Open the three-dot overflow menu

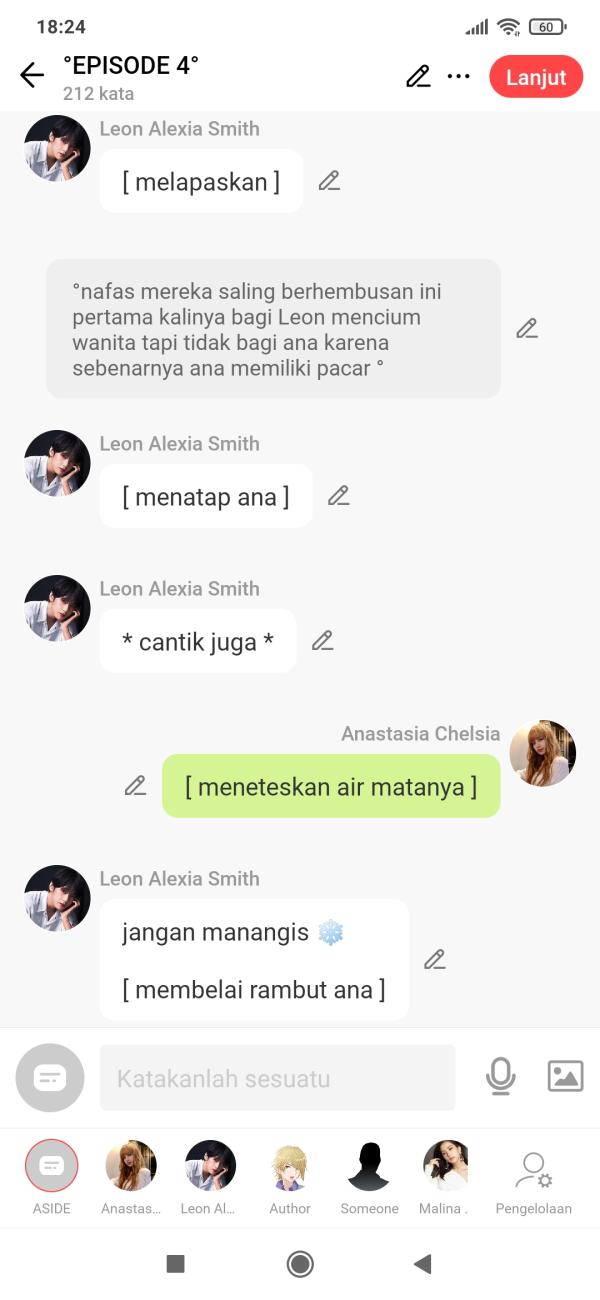coord(459,76)
